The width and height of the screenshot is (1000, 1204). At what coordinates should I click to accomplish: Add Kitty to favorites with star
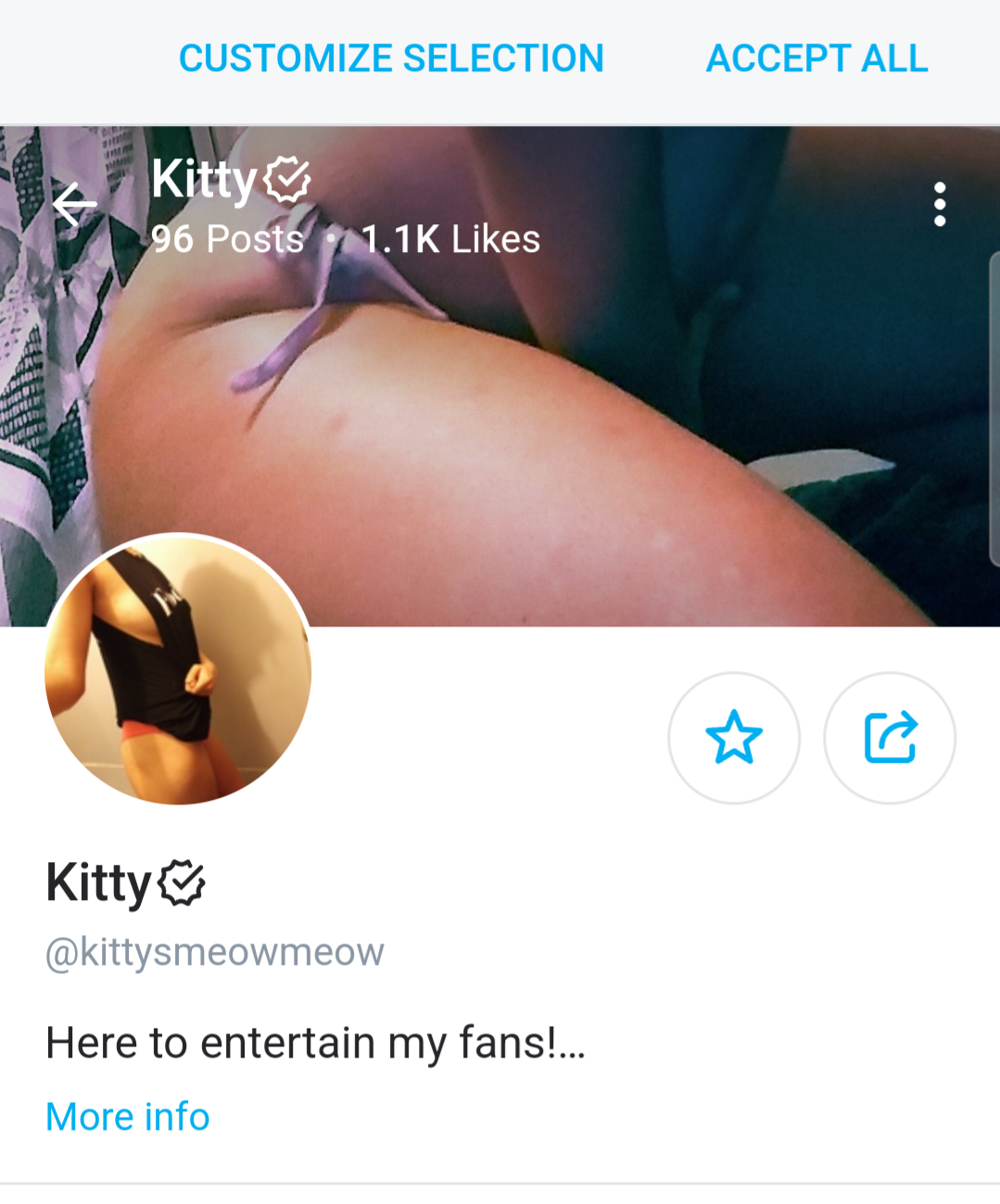click(733, 738)
